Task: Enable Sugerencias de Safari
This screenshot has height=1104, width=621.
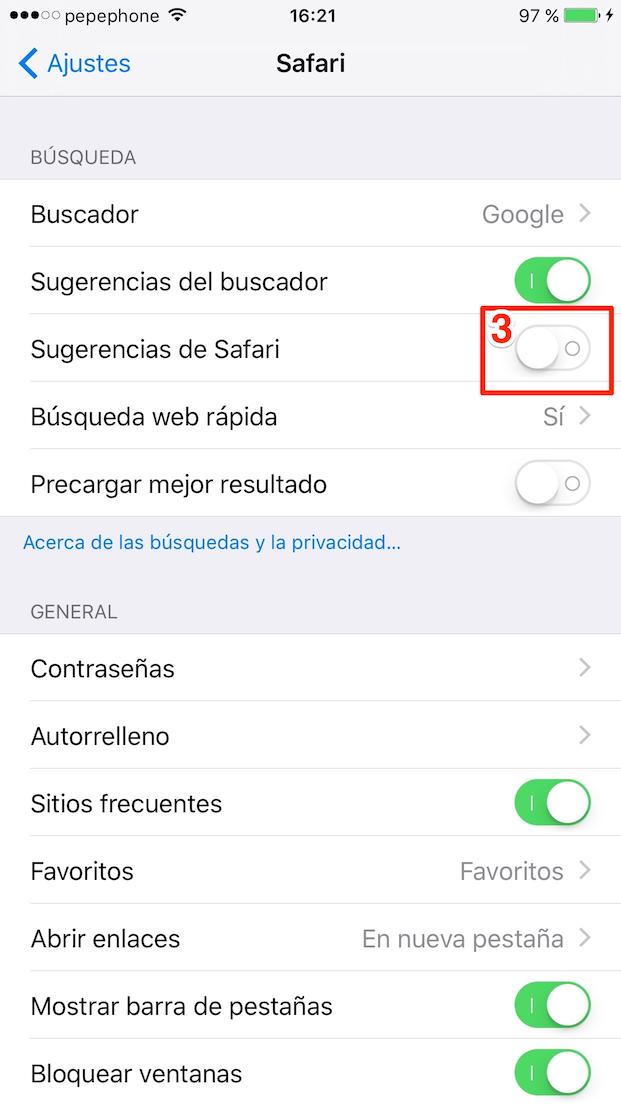Action: pyautogui.click(x=552, y=349)
